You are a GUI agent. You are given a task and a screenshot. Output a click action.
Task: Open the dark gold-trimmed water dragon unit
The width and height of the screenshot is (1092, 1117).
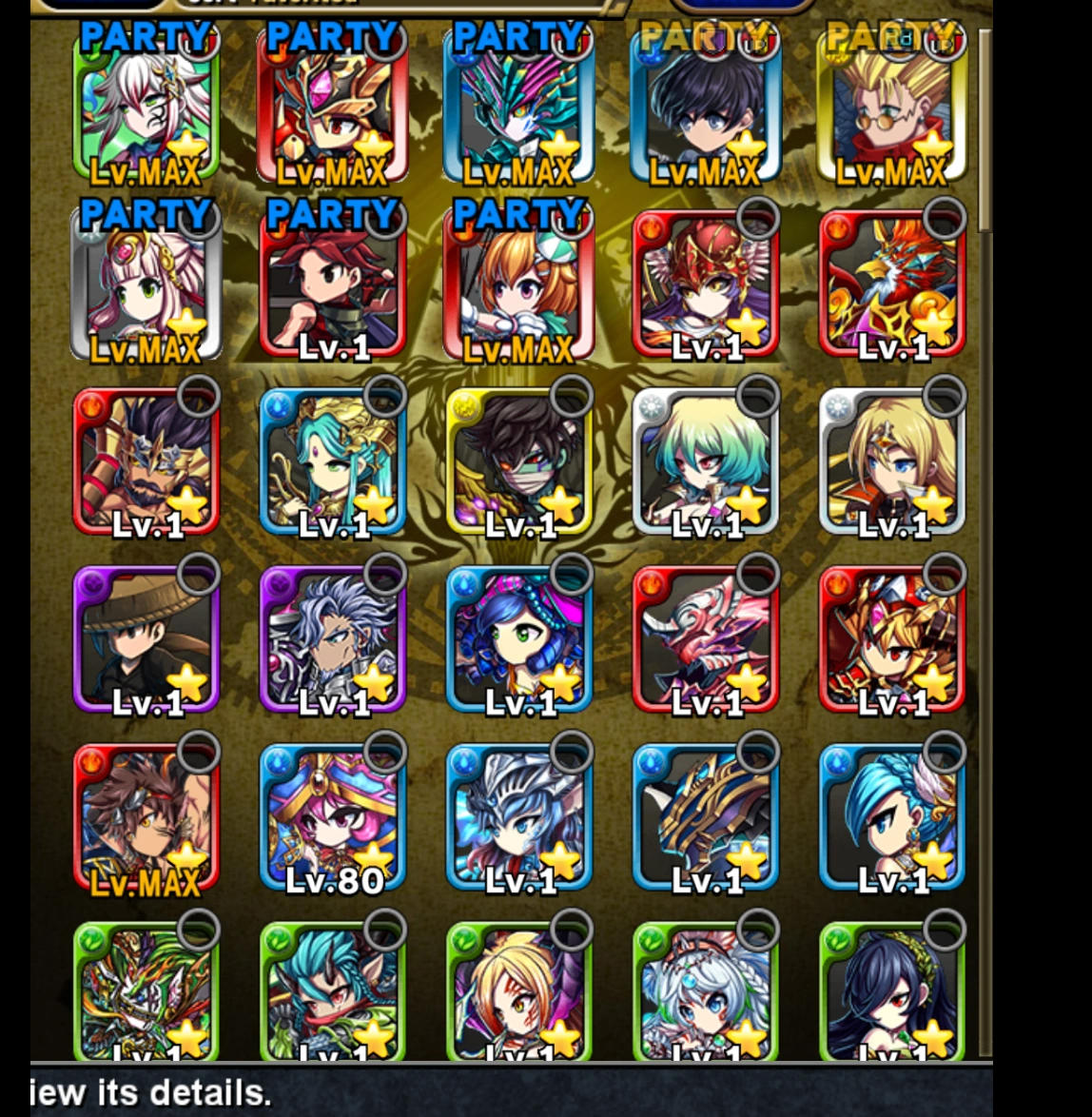pyautogui.click(x=706, y=818)
